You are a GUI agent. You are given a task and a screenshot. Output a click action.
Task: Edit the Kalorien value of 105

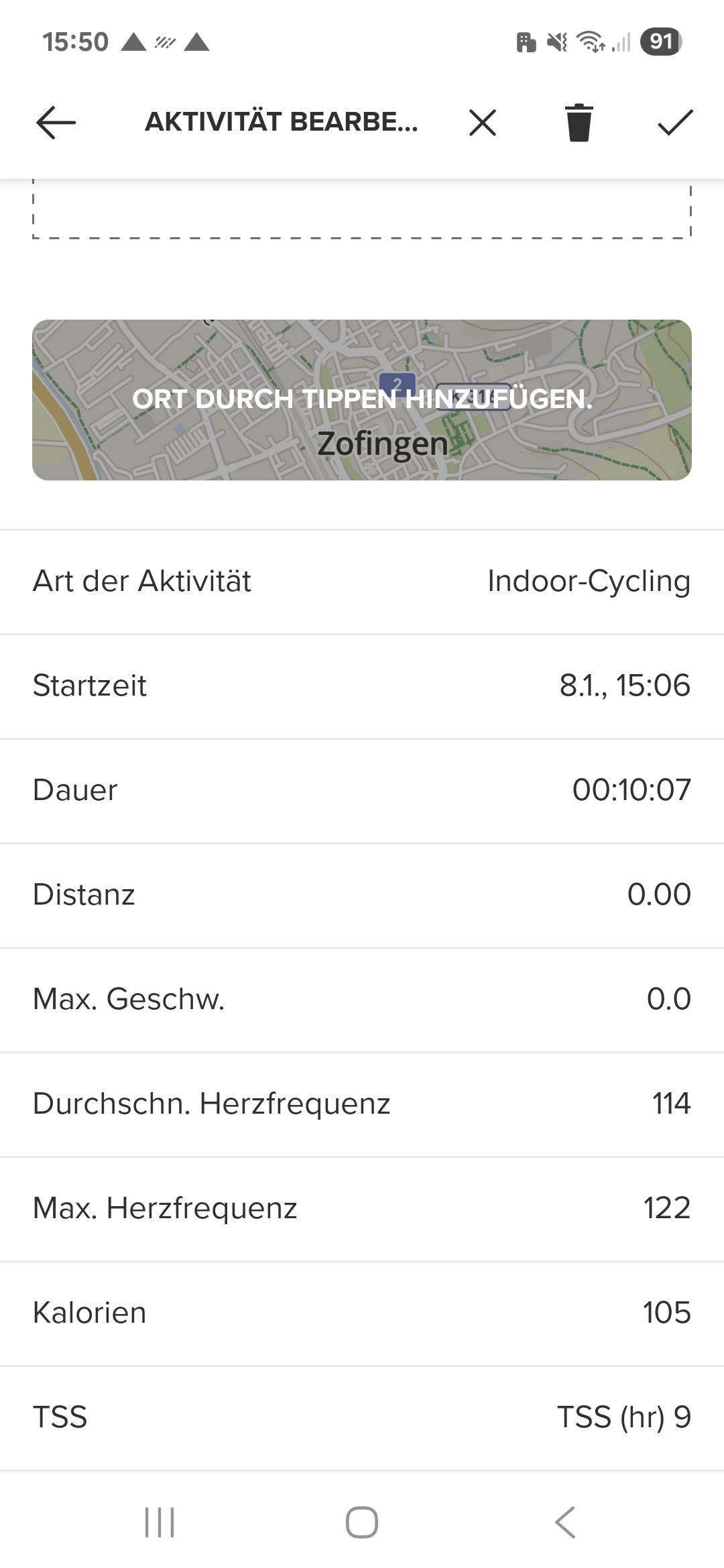click(x=362, y=1313)
